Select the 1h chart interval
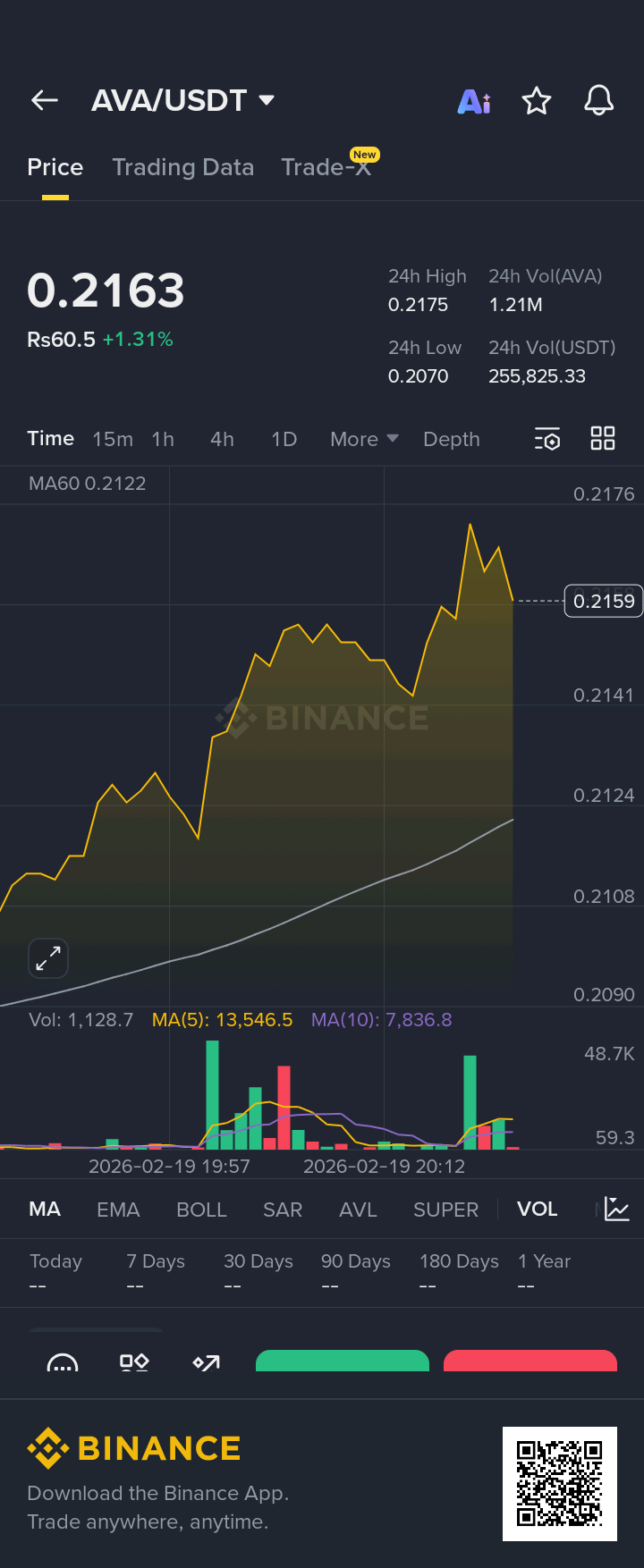Viewport: 644px width, 1568px height. pos(163,439)
